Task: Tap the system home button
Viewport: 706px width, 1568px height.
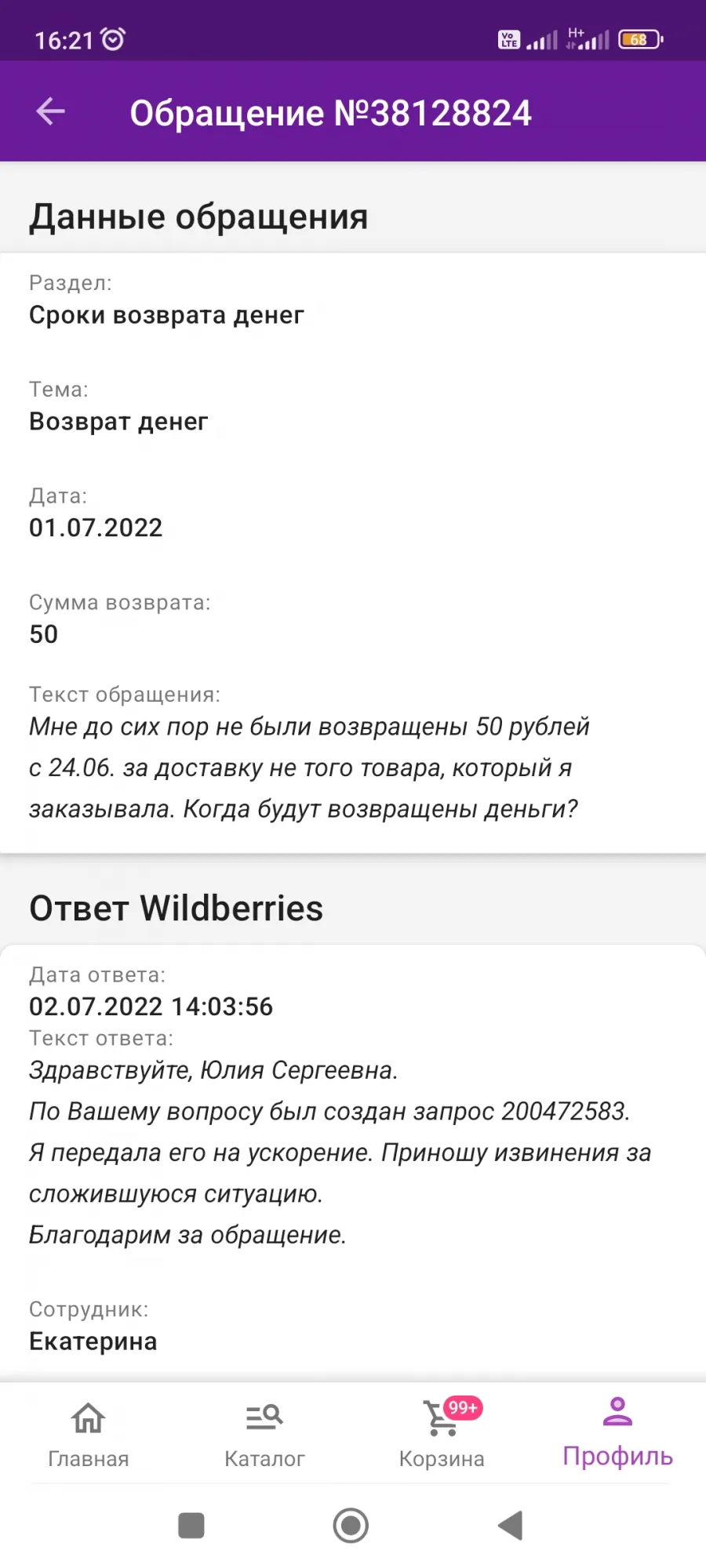Action: 351,1526
